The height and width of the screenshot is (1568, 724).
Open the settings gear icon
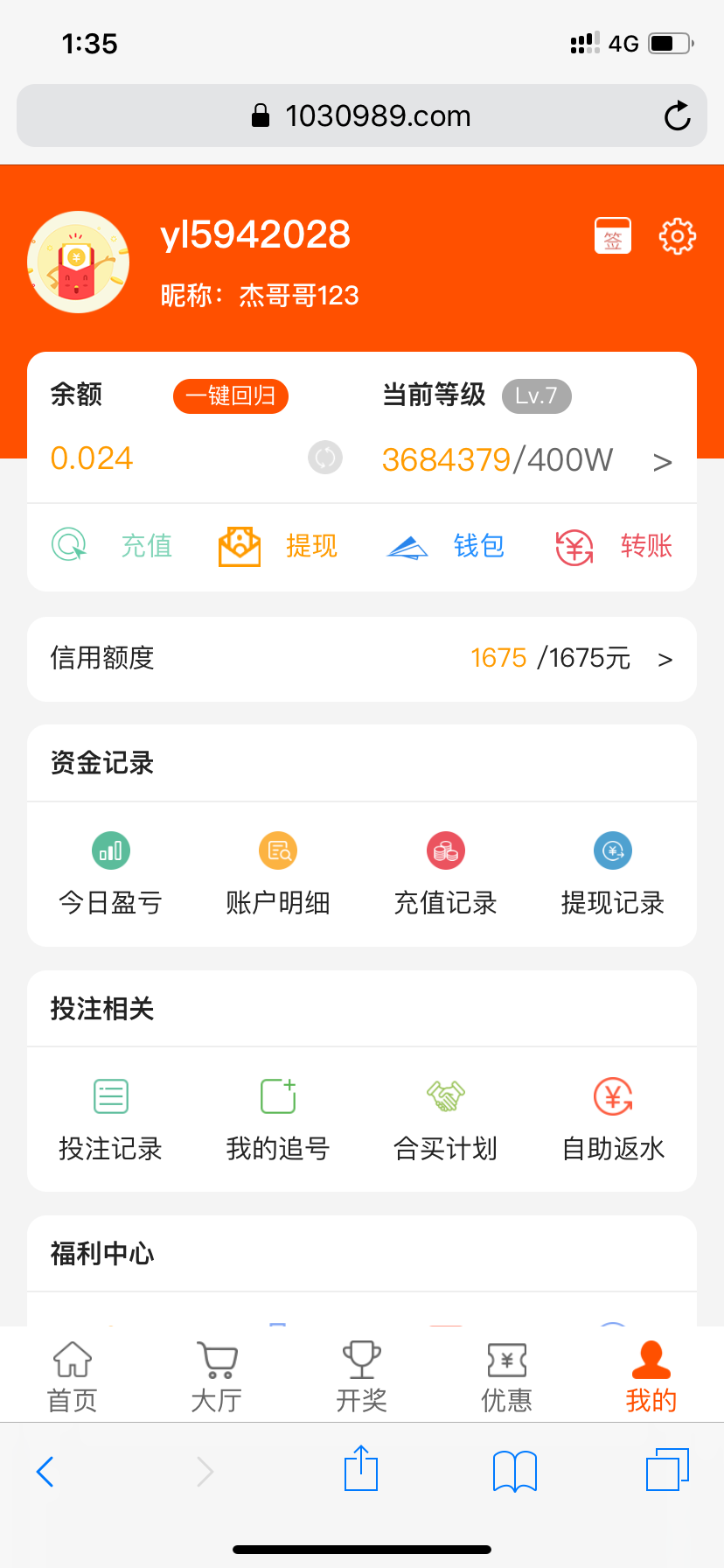pyautogui.click(x=676, y=235)
